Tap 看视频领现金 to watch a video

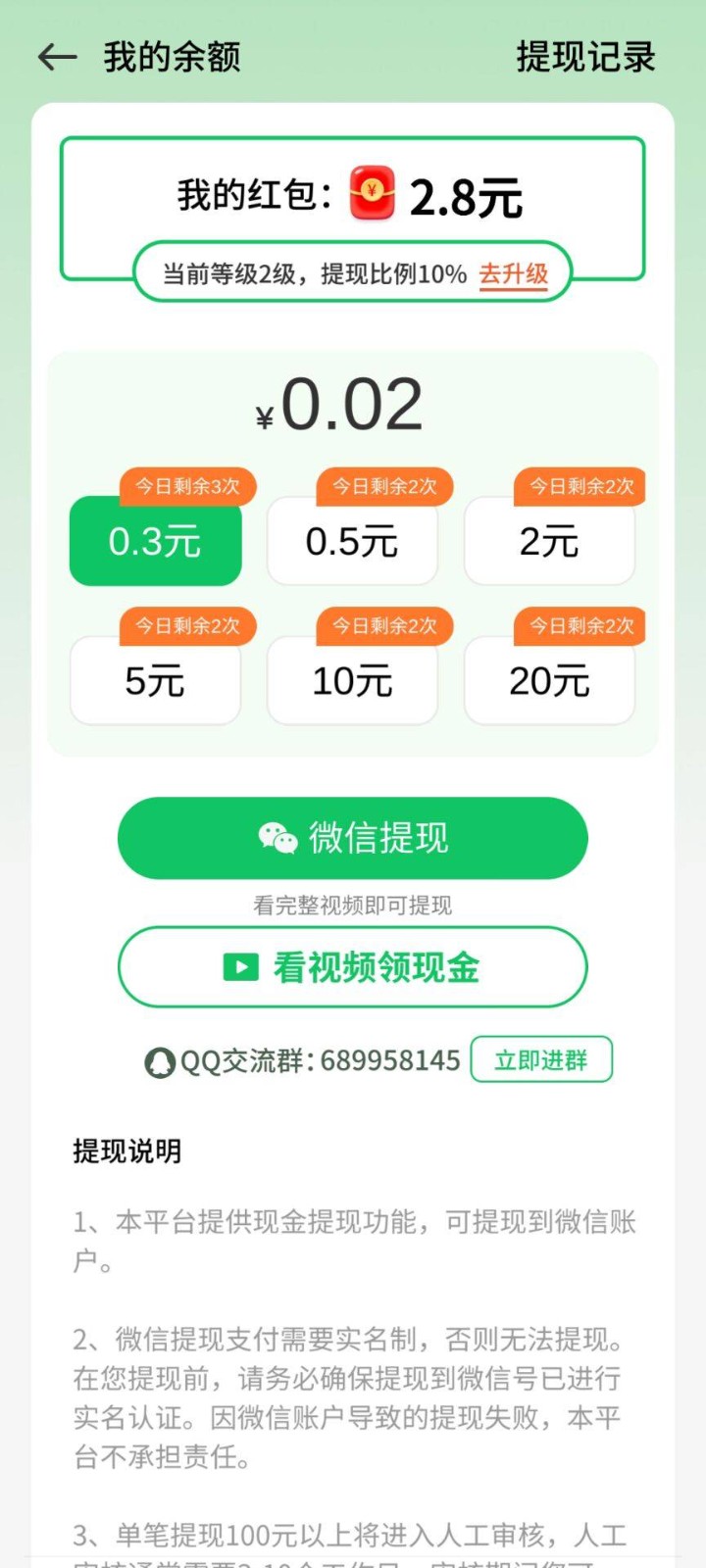353,967
